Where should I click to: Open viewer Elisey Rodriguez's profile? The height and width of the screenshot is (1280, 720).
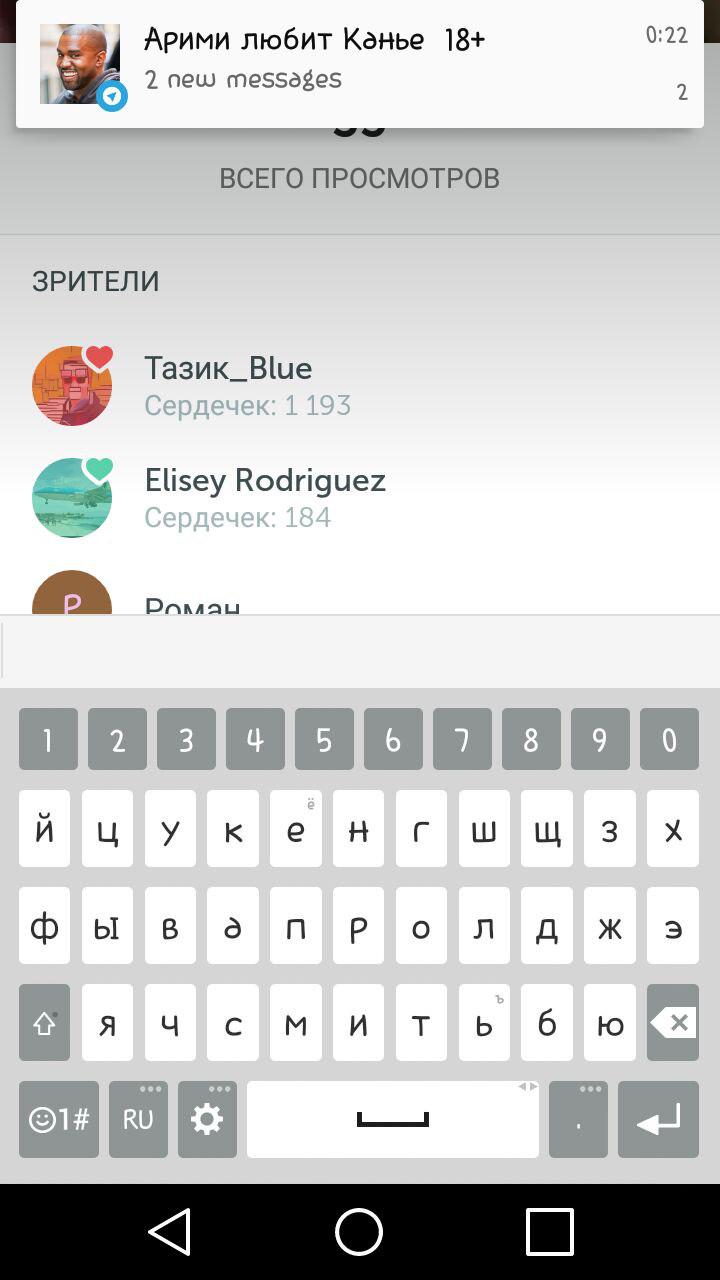[x=264, y=497]
